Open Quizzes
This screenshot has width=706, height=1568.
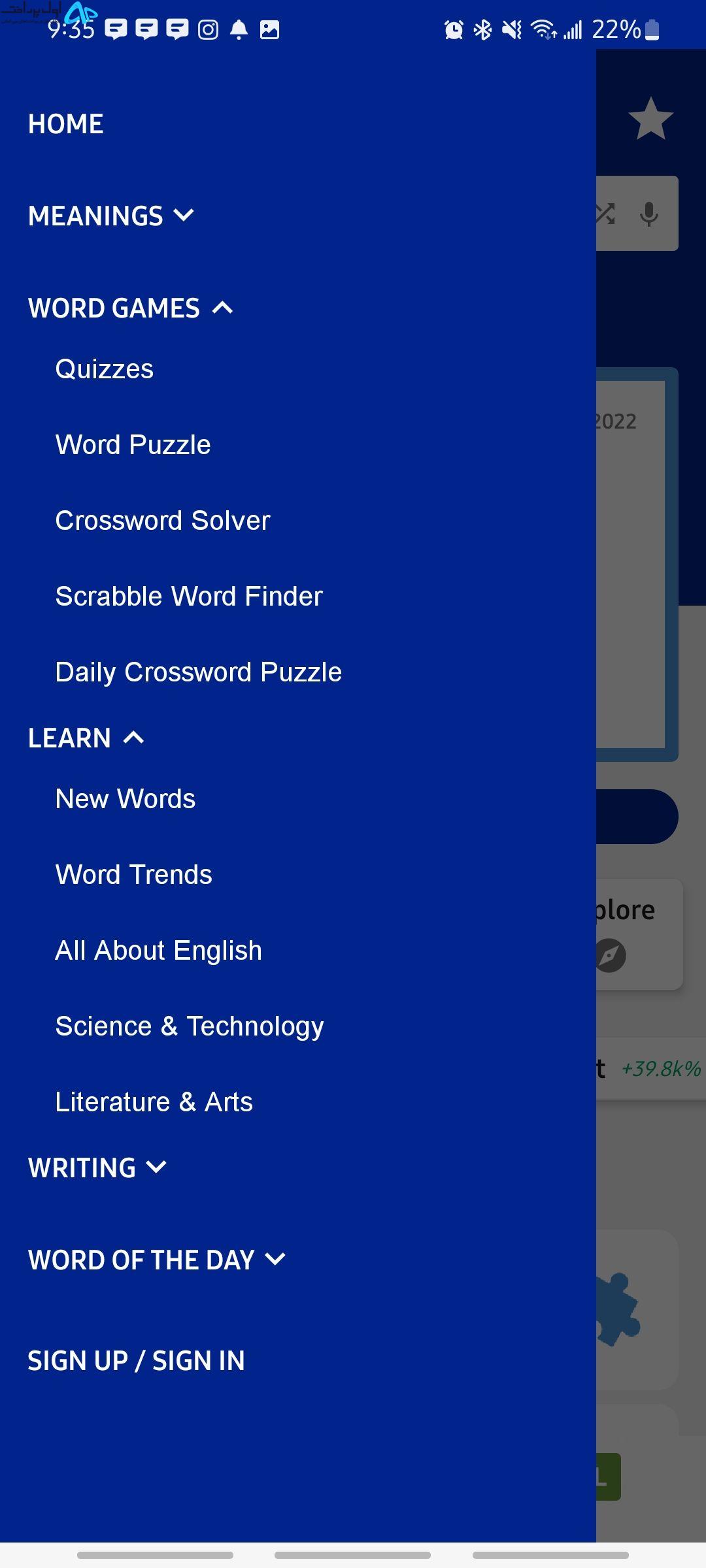click(x=105, y=369)
